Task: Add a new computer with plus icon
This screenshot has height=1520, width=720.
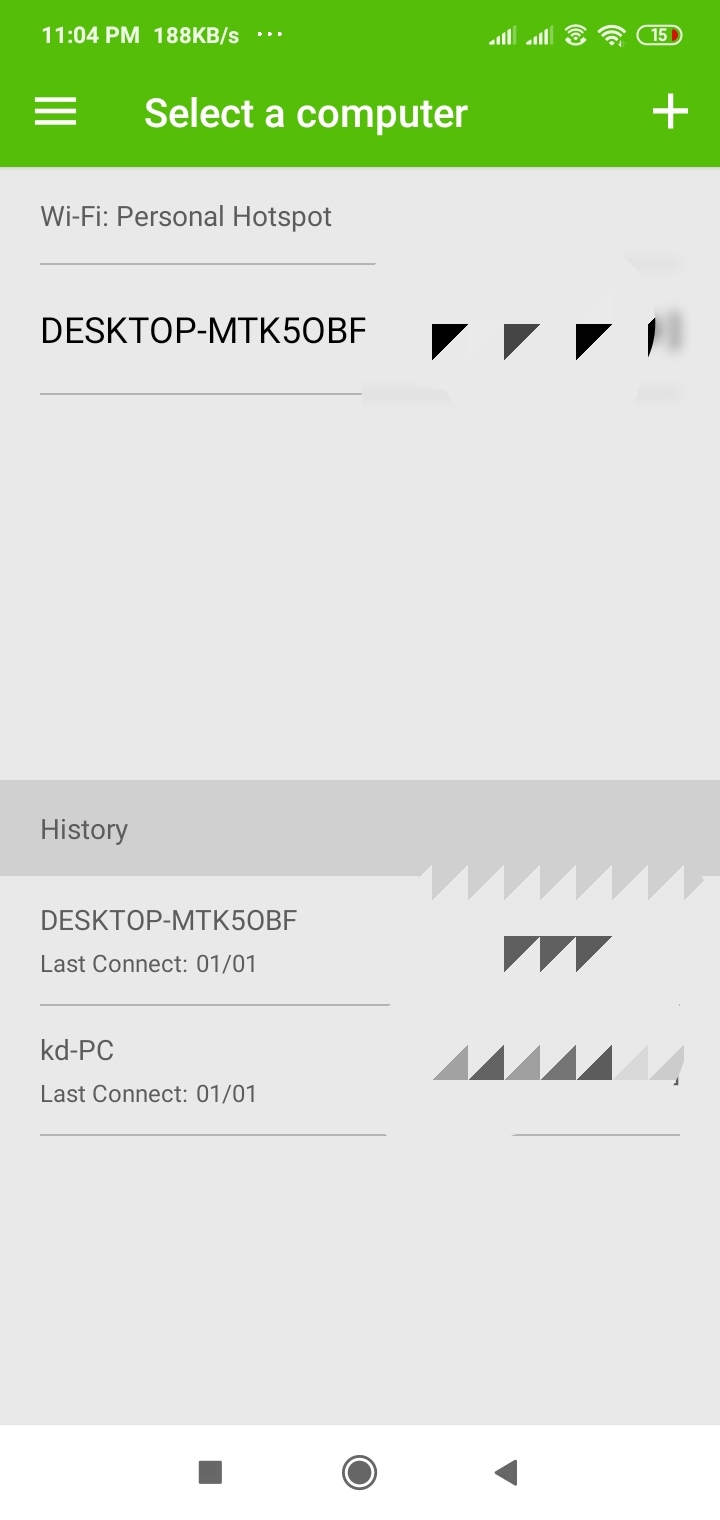Action: (x=670, y=112)
